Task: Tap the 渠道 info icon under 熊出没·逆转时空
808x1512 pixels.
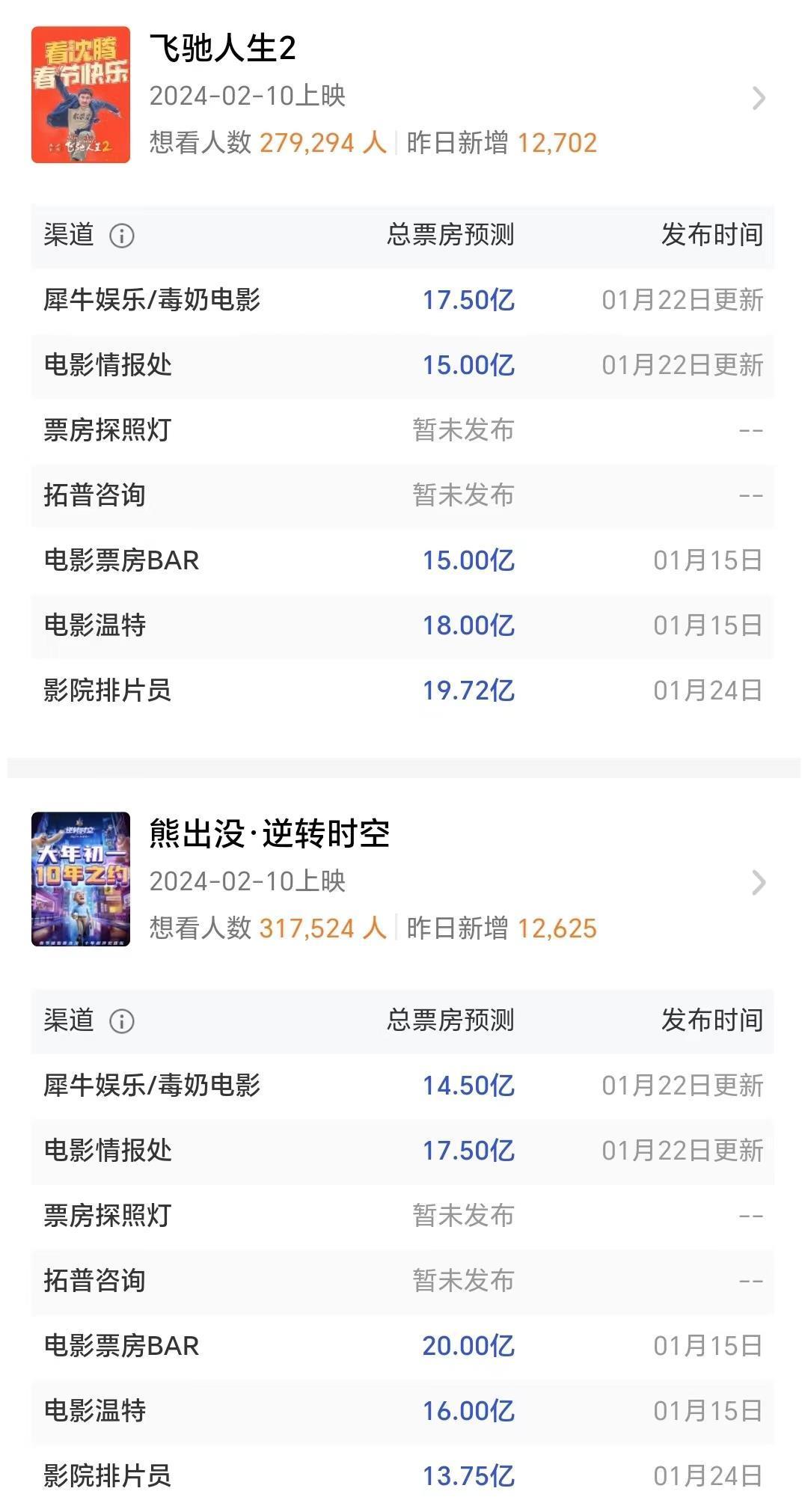Action: point(122,1021)
